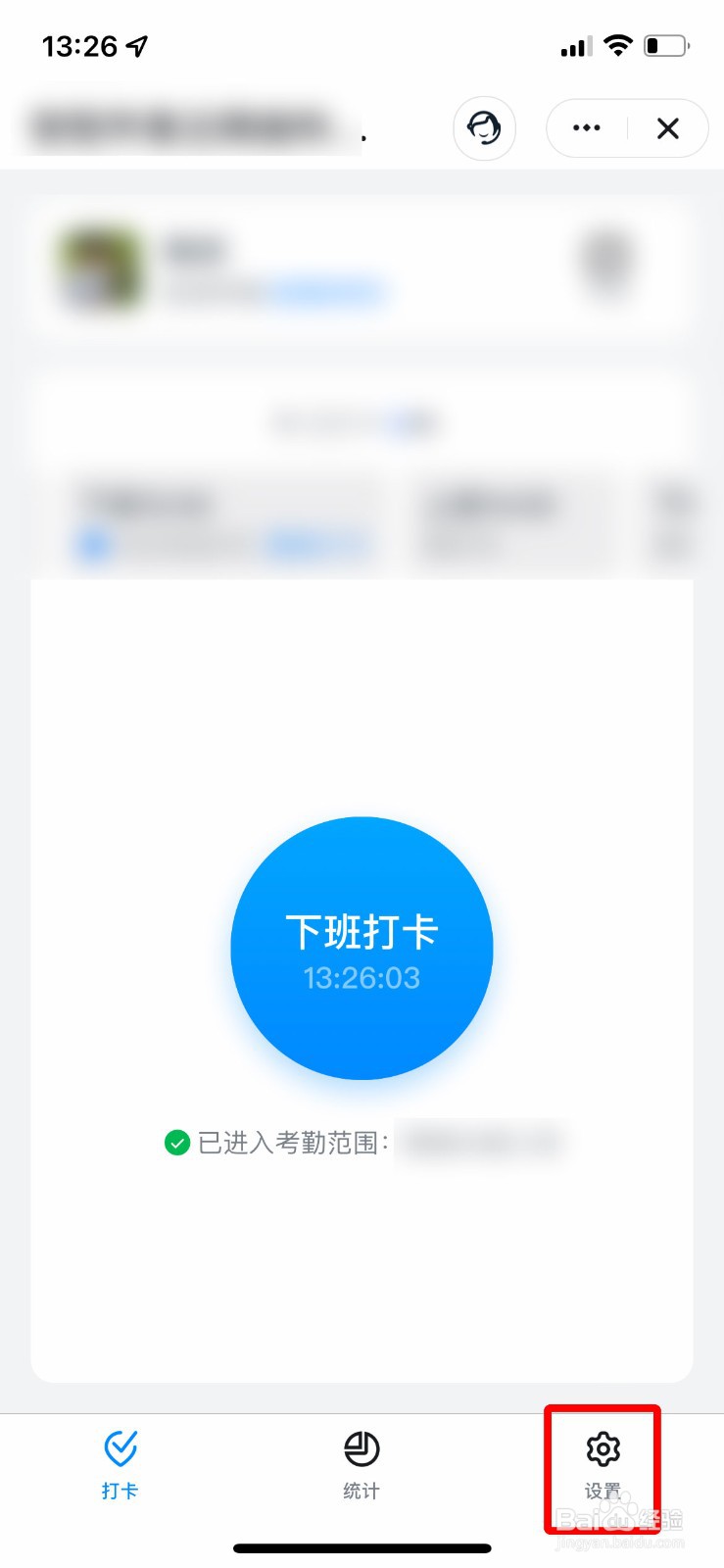Tap the user profile avatar thumbnail
This screenshot has width=724, height=1568.
(98, 269)
